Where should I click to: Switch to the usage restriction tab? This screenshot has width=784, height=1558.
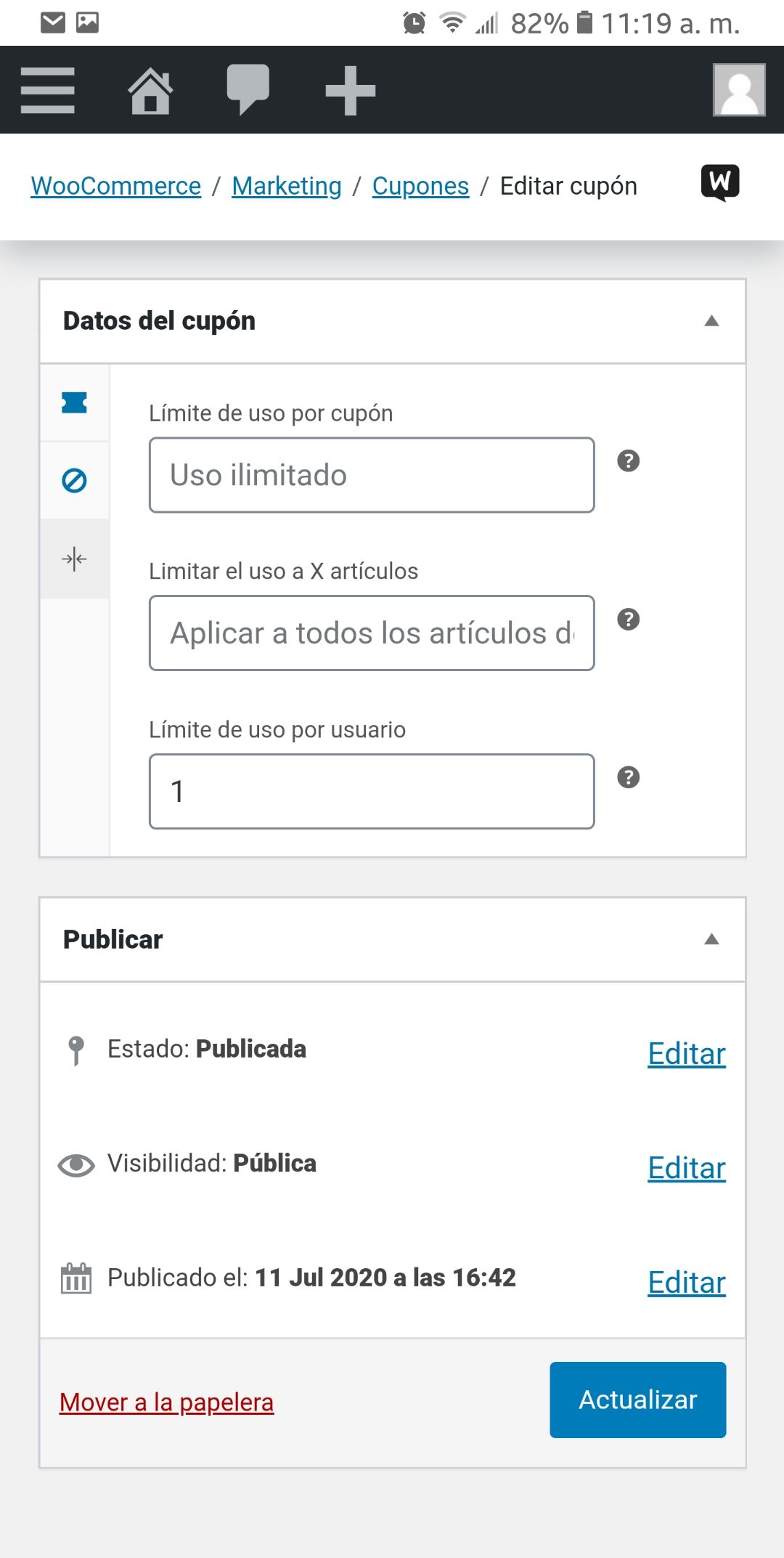pyautogui.click(x=75, y=480)
